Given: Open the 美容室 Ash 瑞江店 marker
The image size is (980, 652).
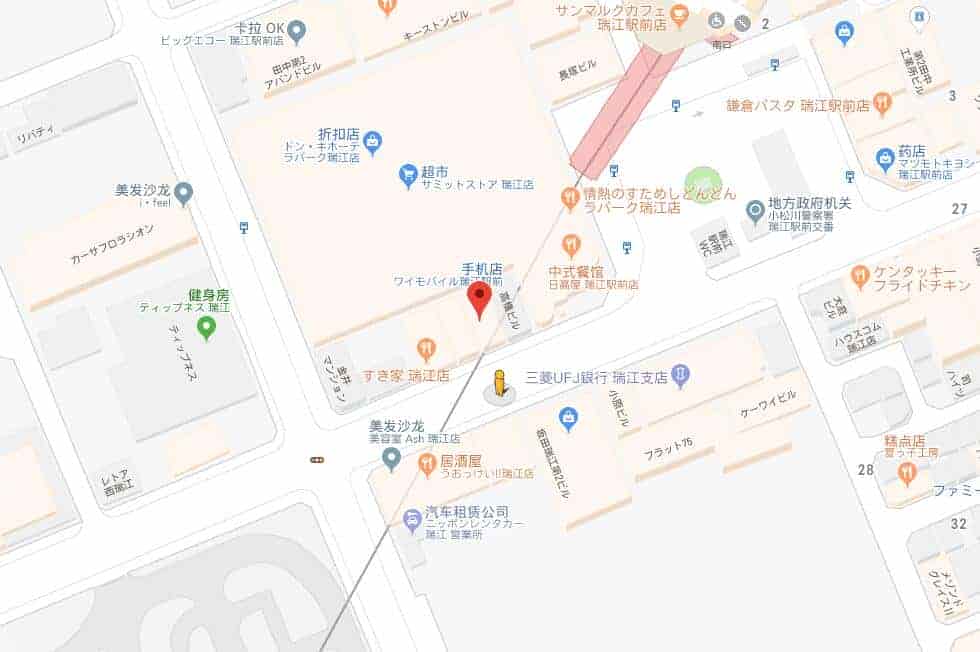Looking at the screenshot, I should (x=392, y=459).
